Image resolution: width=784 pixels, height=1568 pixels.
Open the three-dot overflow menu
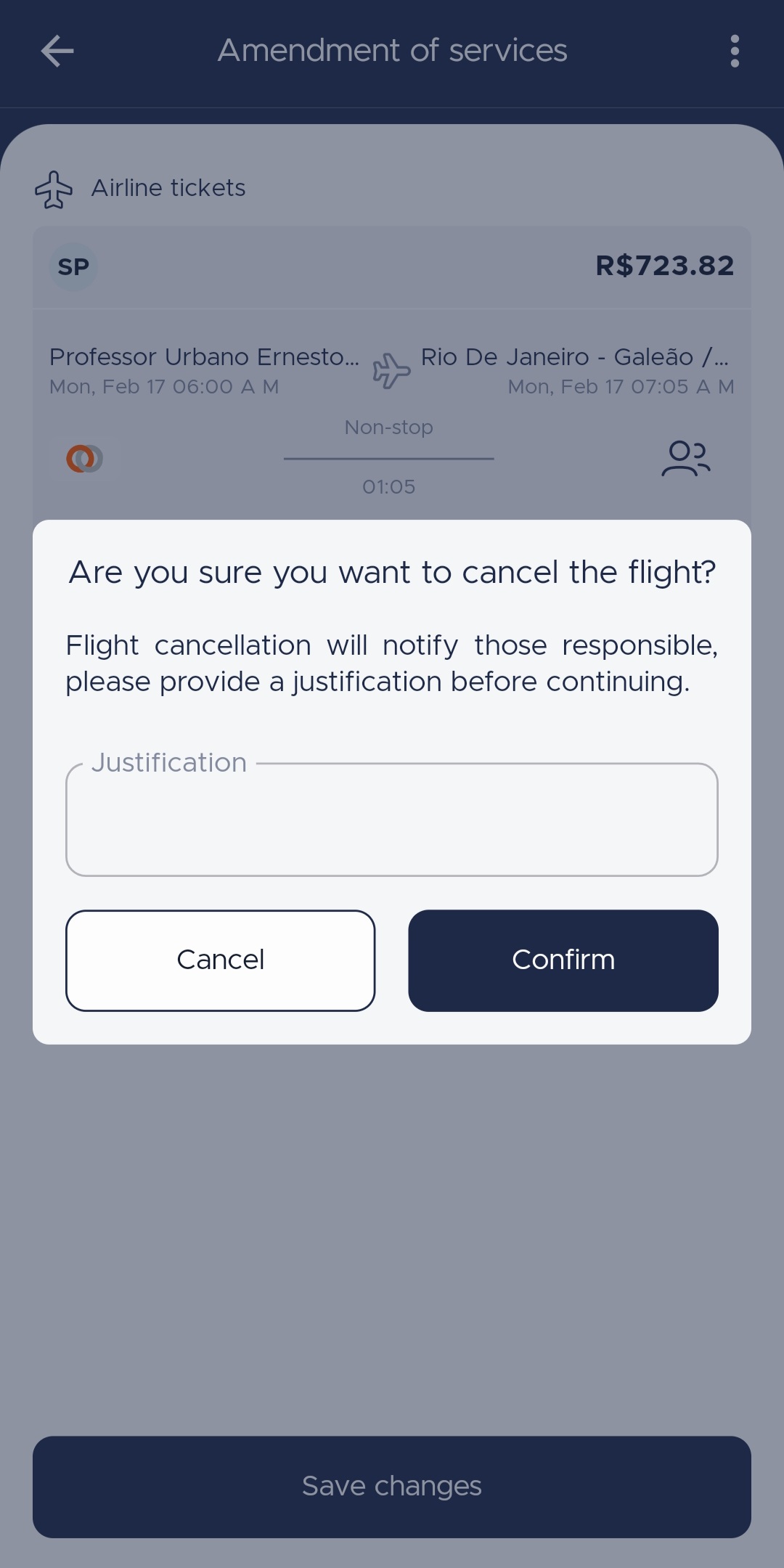pos(735,51)
